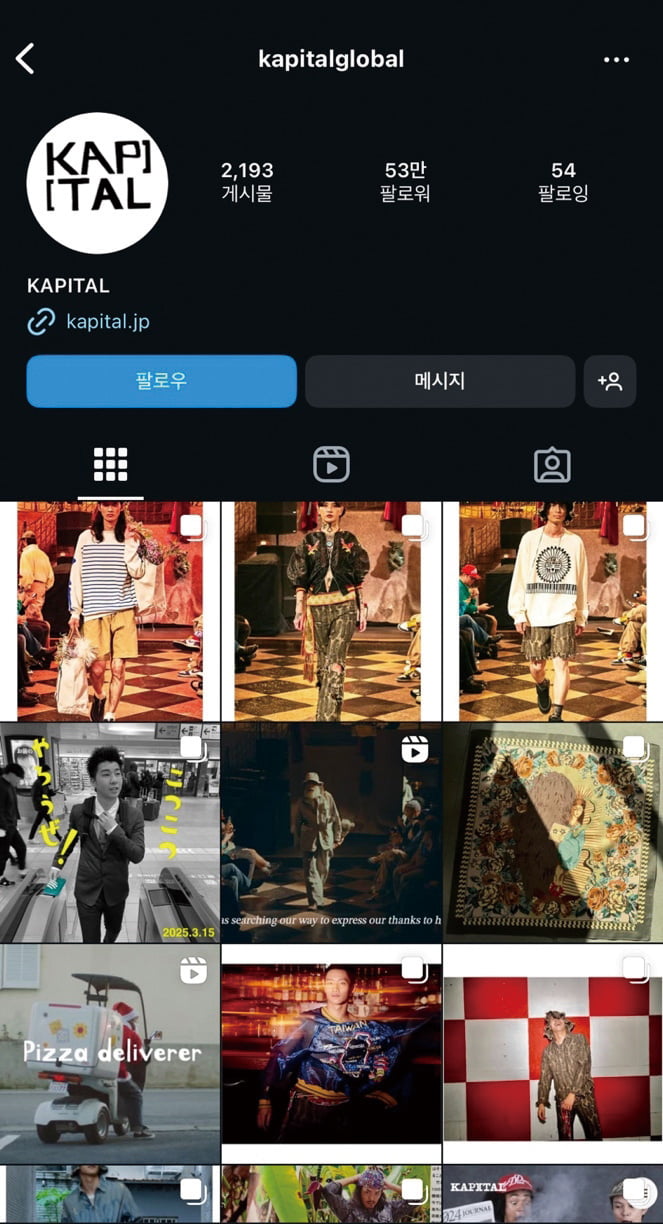Viewport: 663px width, 1224px height.
Task: Open the Taiwan jacket post
Action: 331,1053
